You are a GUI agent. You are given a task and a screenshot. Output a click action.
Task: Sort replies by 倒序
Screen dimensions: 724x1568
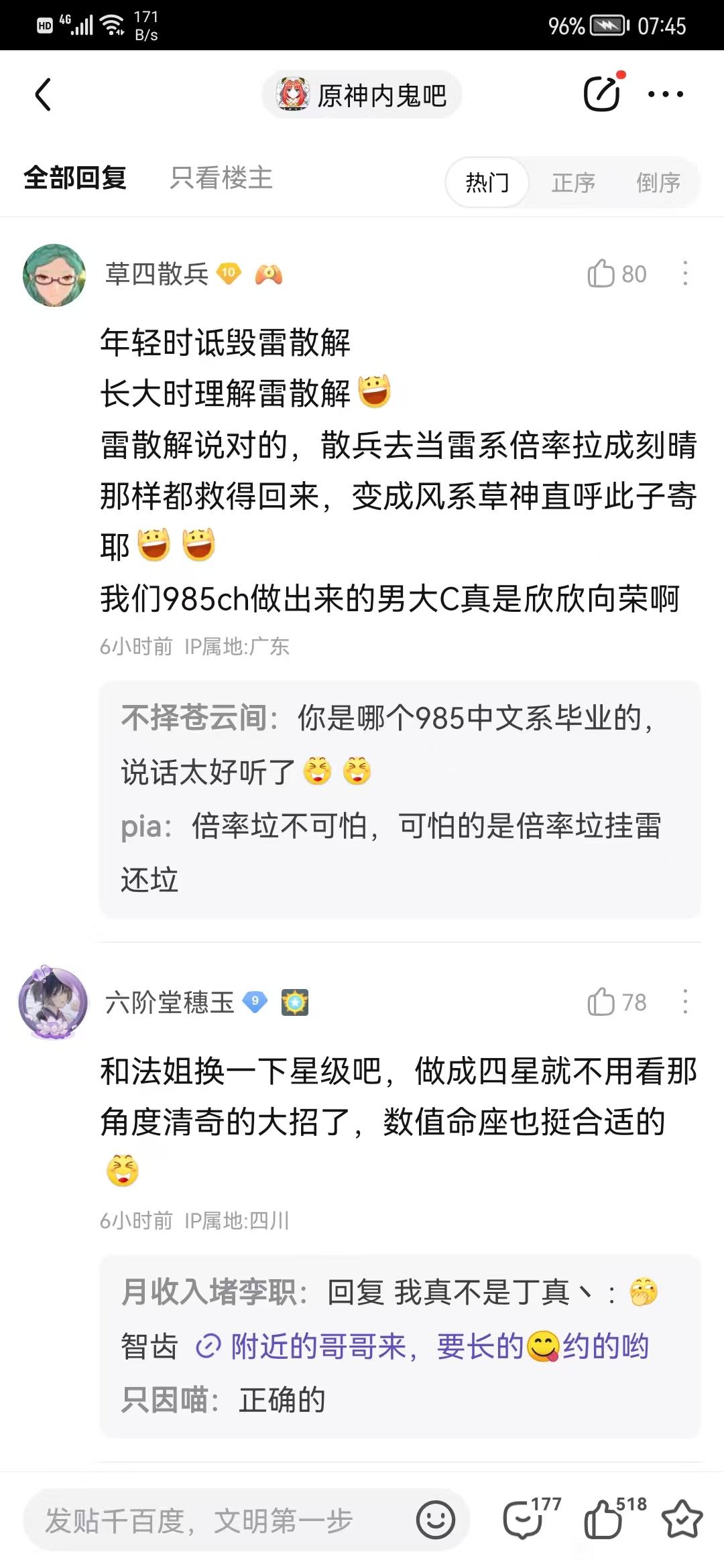[658, 182]
